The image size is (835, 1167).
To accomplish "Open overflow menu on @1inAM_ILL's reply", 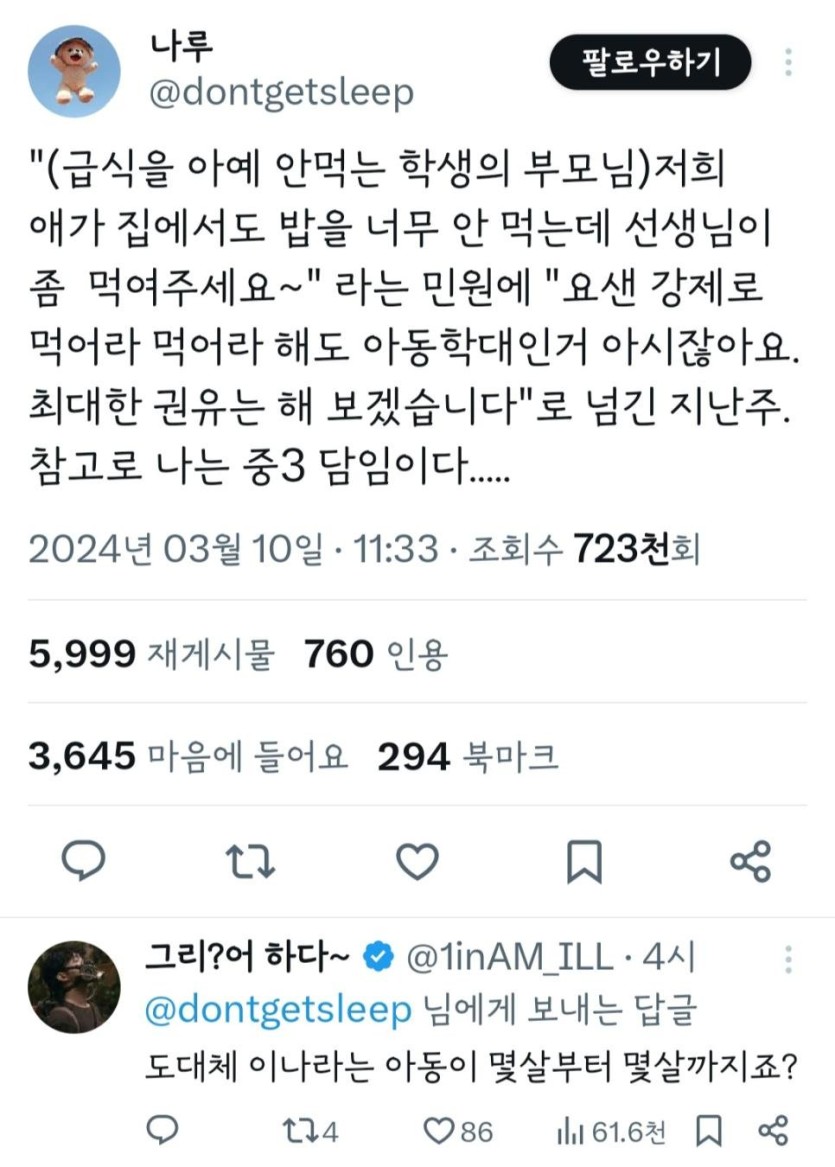I will [789, 960].
